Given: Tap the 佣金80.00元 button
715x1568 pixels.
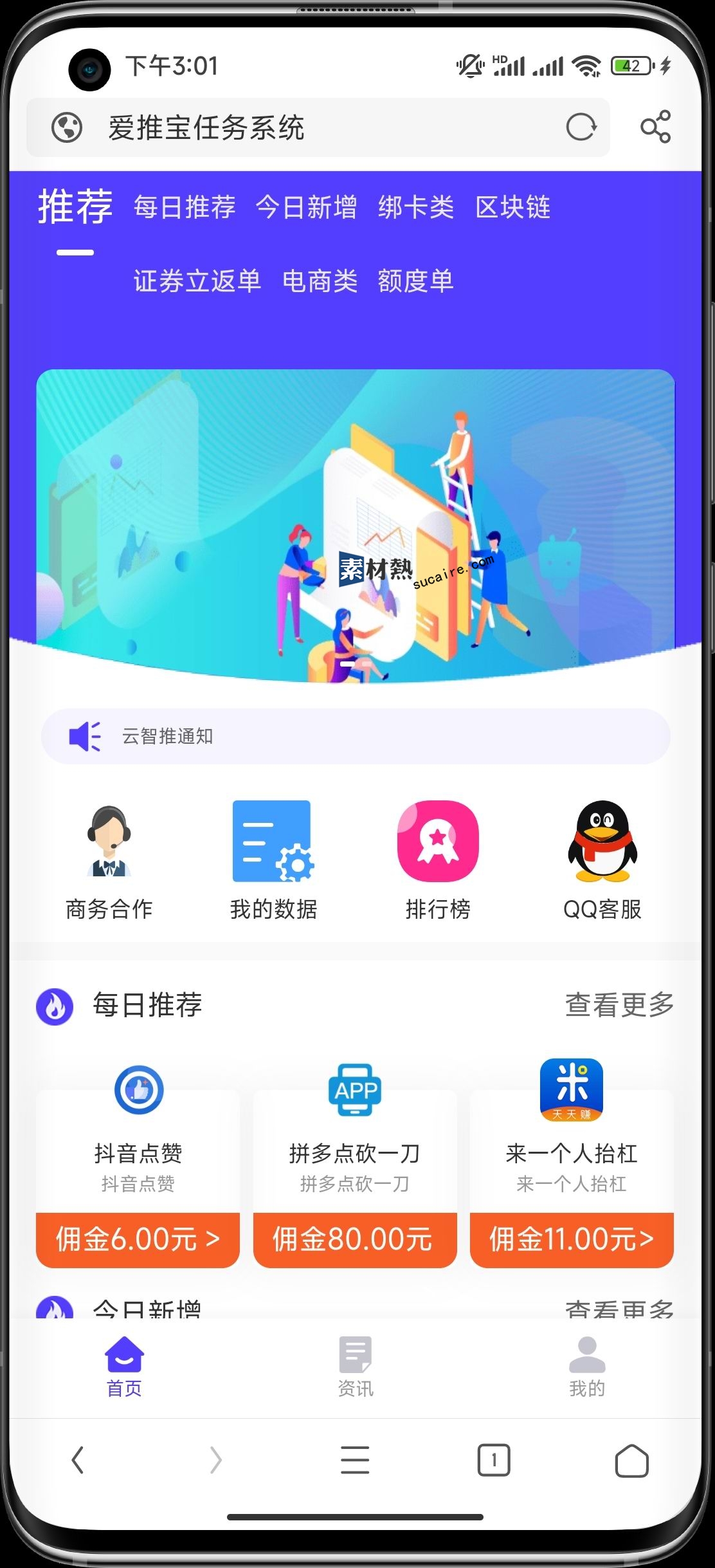Looking at the screenshot, I should 355,1239.
